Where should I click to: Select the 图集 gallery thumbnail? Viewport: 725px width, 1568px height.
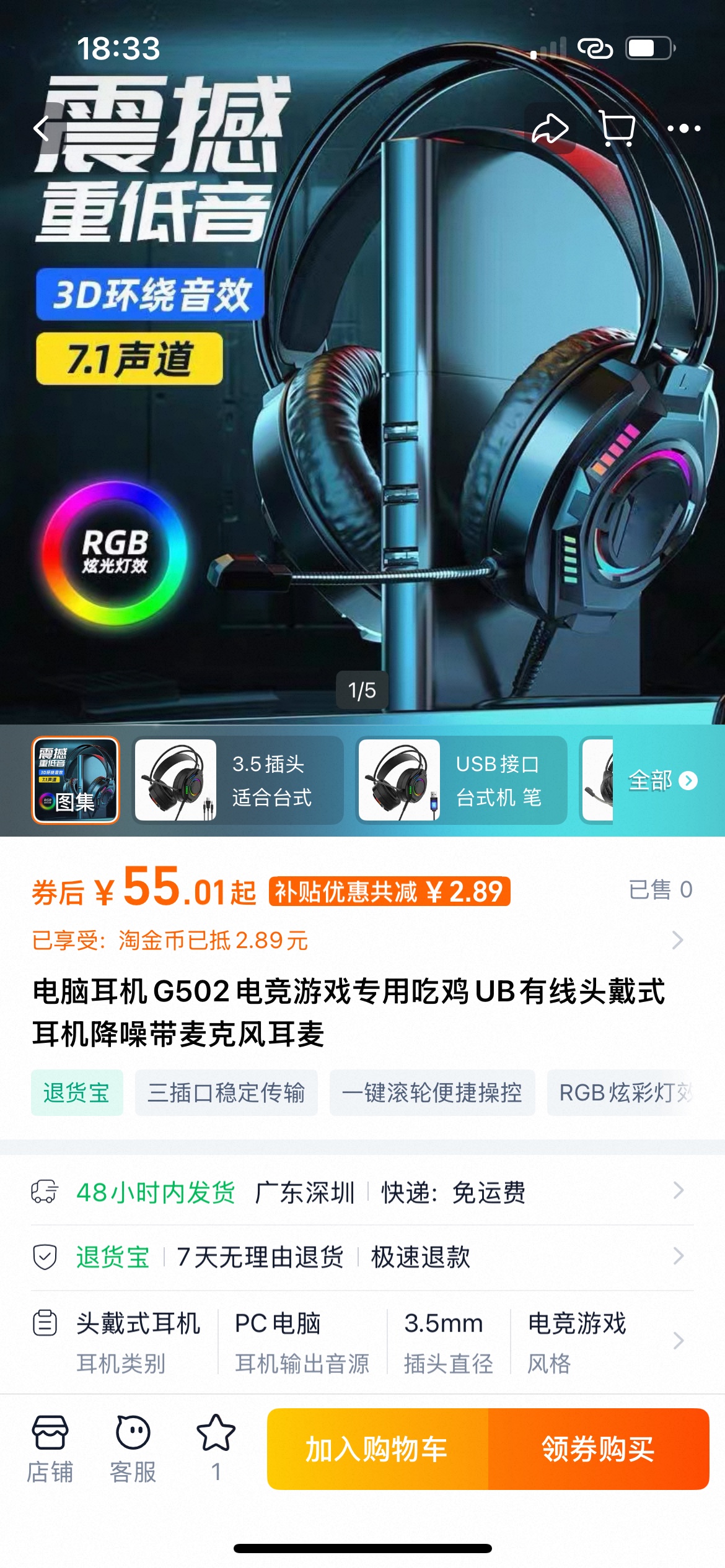(x=76, y=780)
